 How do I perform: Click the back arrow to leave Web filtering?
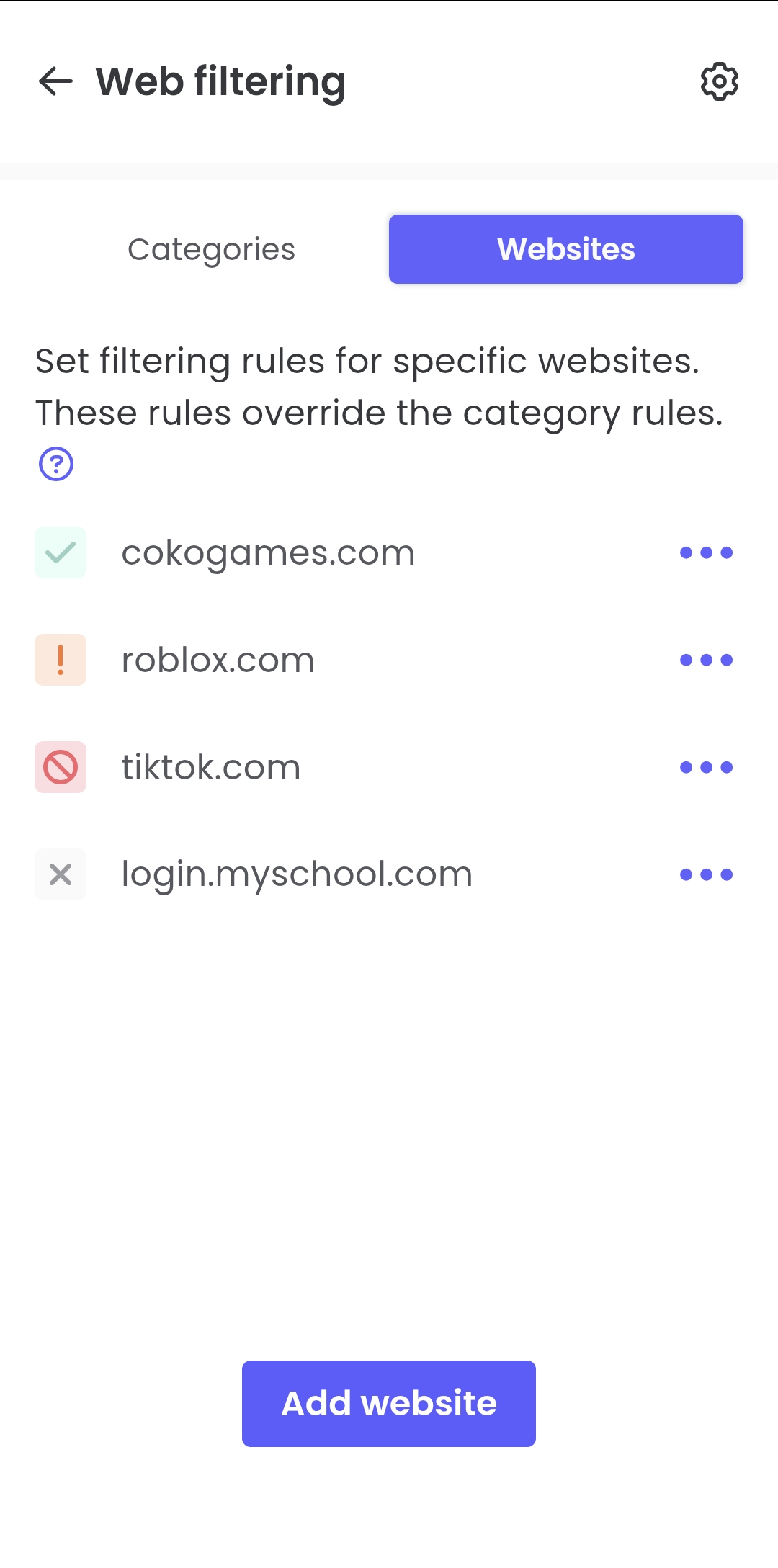[54, 81]
